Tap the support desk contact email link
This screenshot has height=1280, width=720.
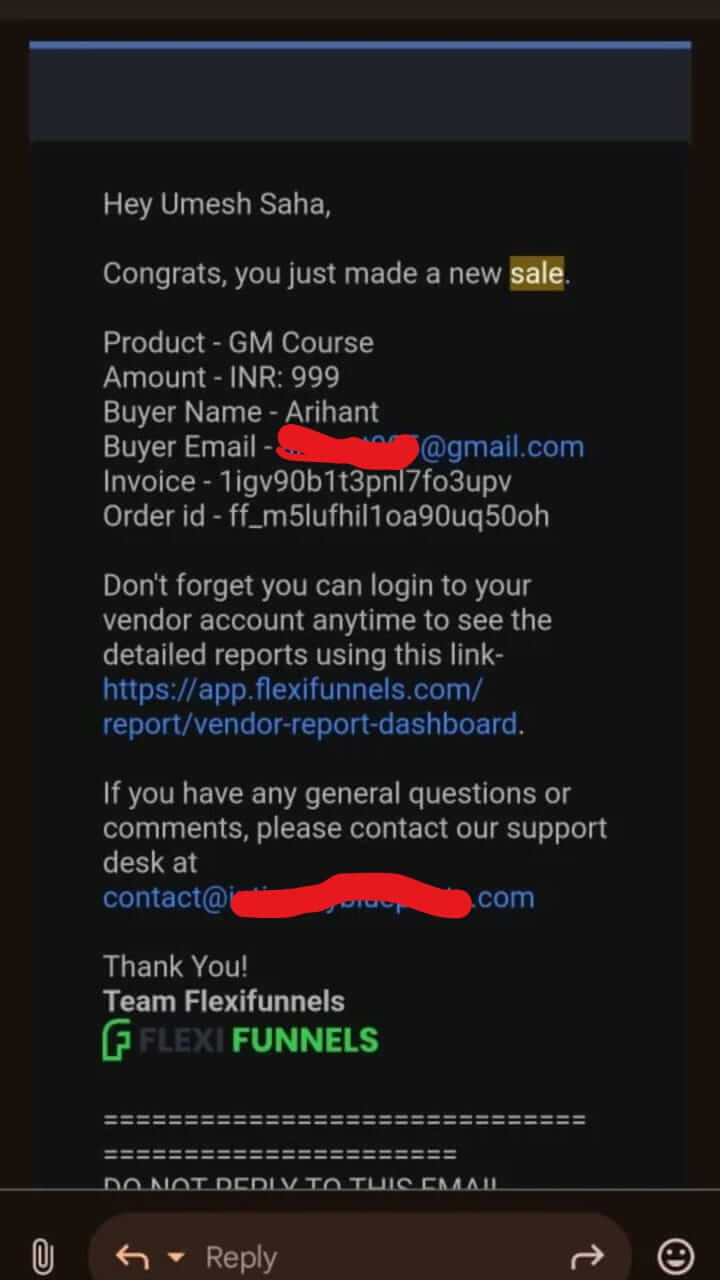(318, 897)
